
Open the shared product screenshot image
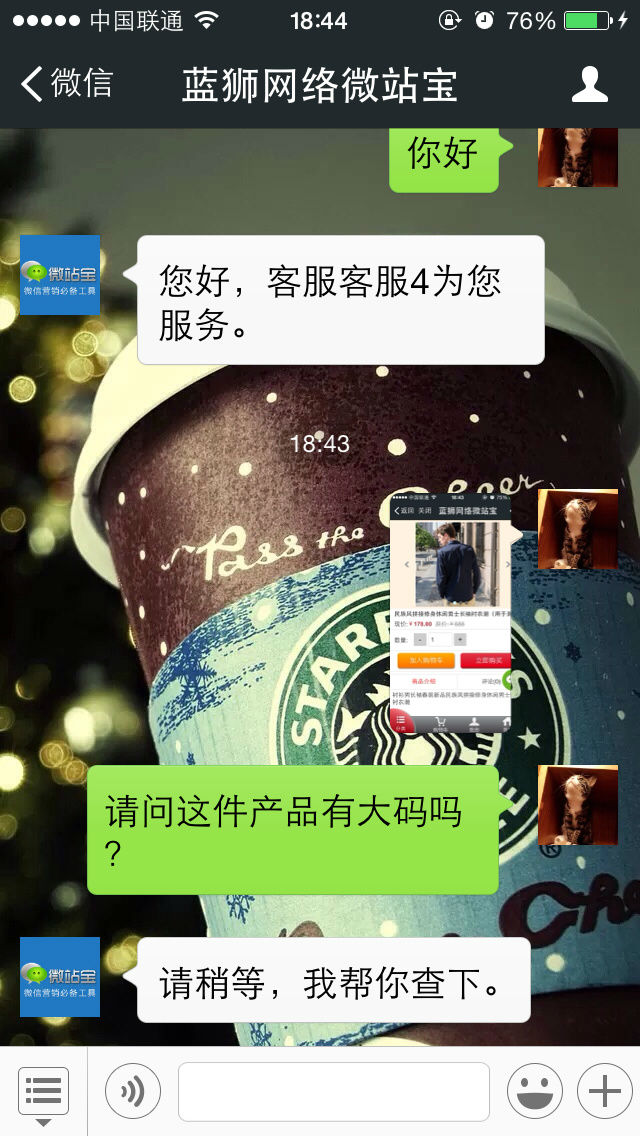pyautogui.click(x=450, y=612)
